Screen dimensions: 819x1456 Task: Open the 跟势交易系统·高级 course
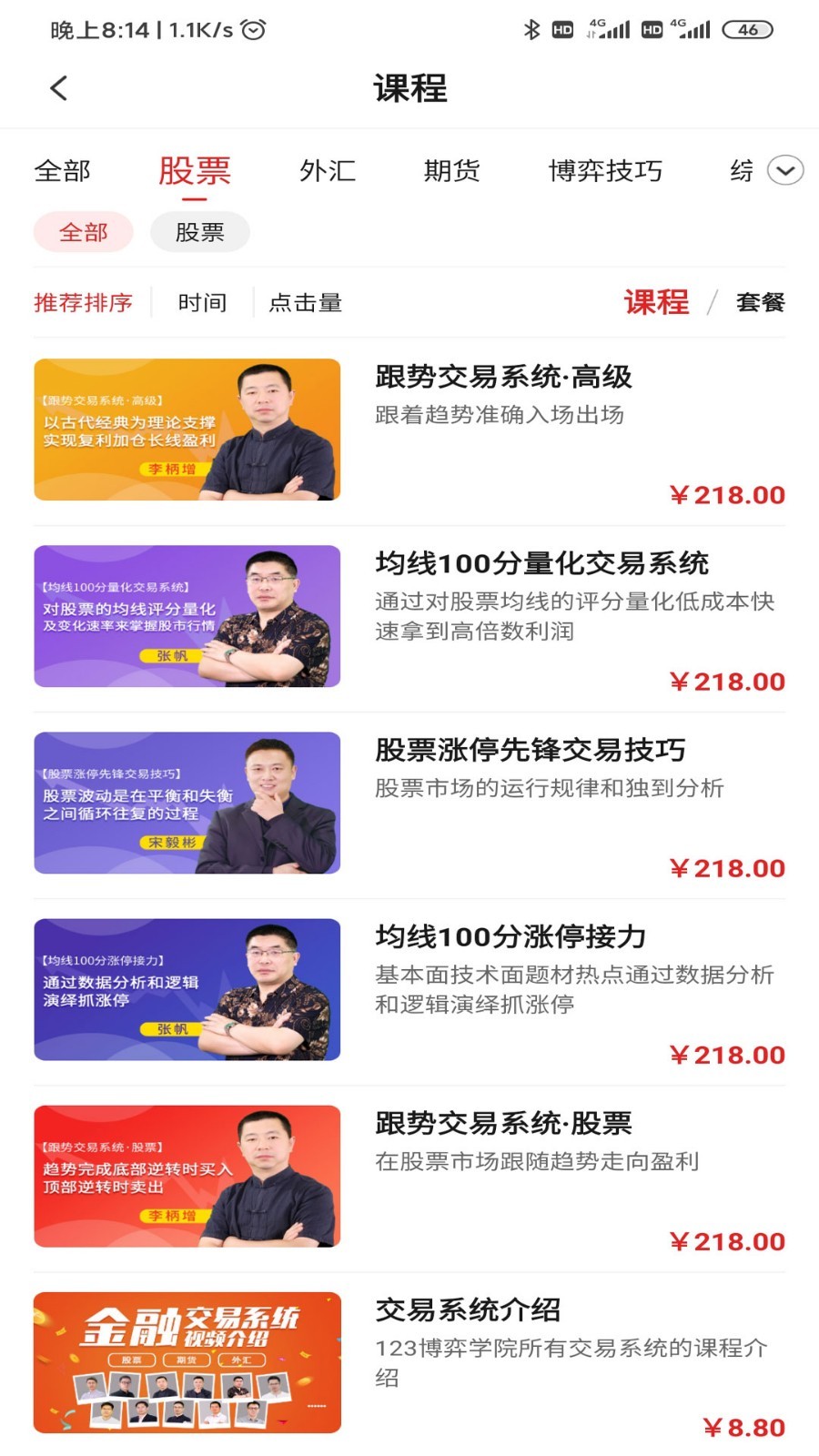[x=503, y=377]
